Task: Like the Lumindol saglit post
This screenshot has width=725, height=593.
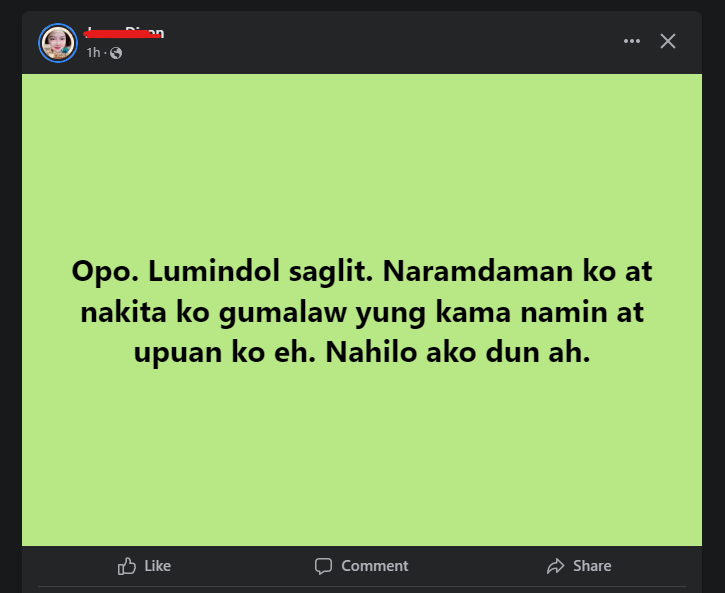Action: tap(145, 566)
